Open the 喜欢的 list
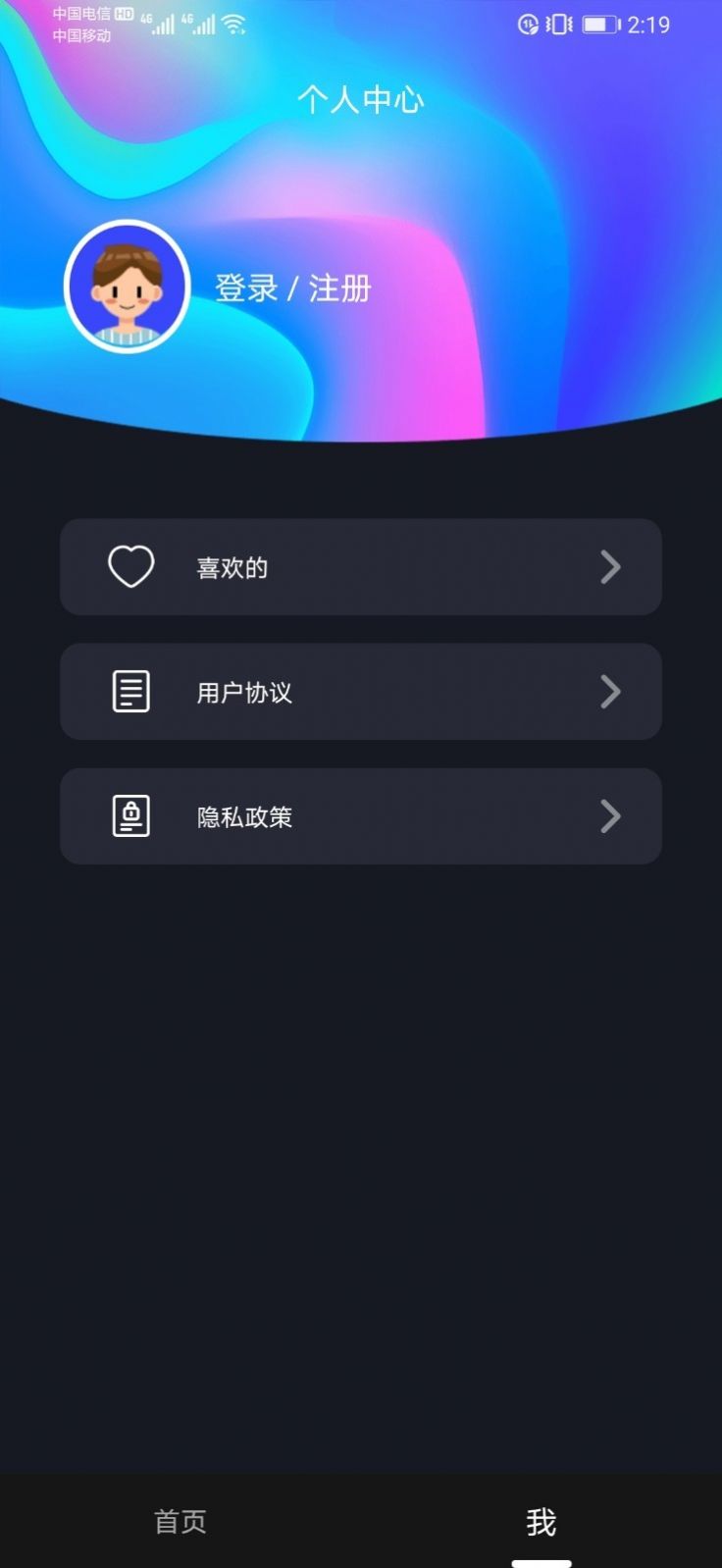Viewport: 722px width, 1568px height. pos(361,567)
